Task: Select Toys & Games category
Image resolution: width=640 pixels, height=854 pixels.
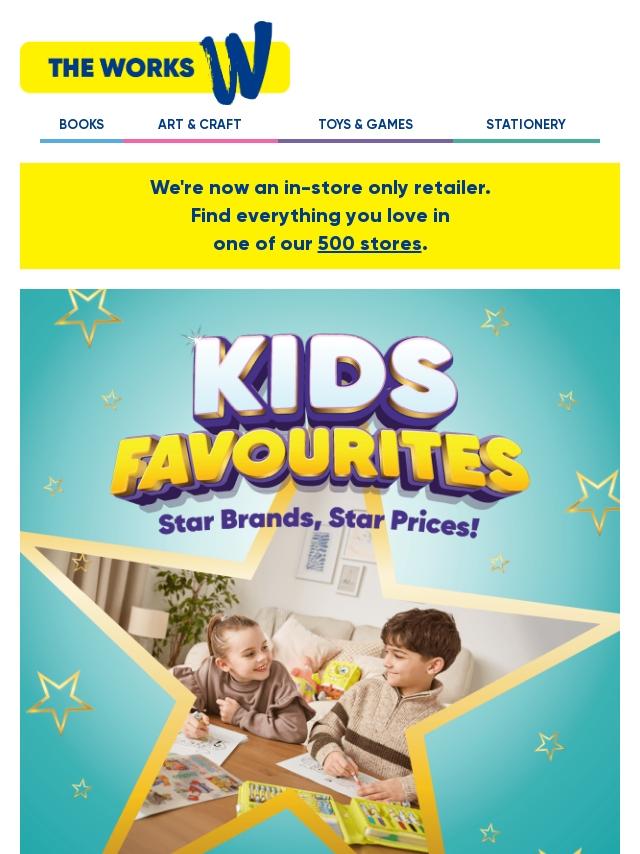Action: pos(365,125)
